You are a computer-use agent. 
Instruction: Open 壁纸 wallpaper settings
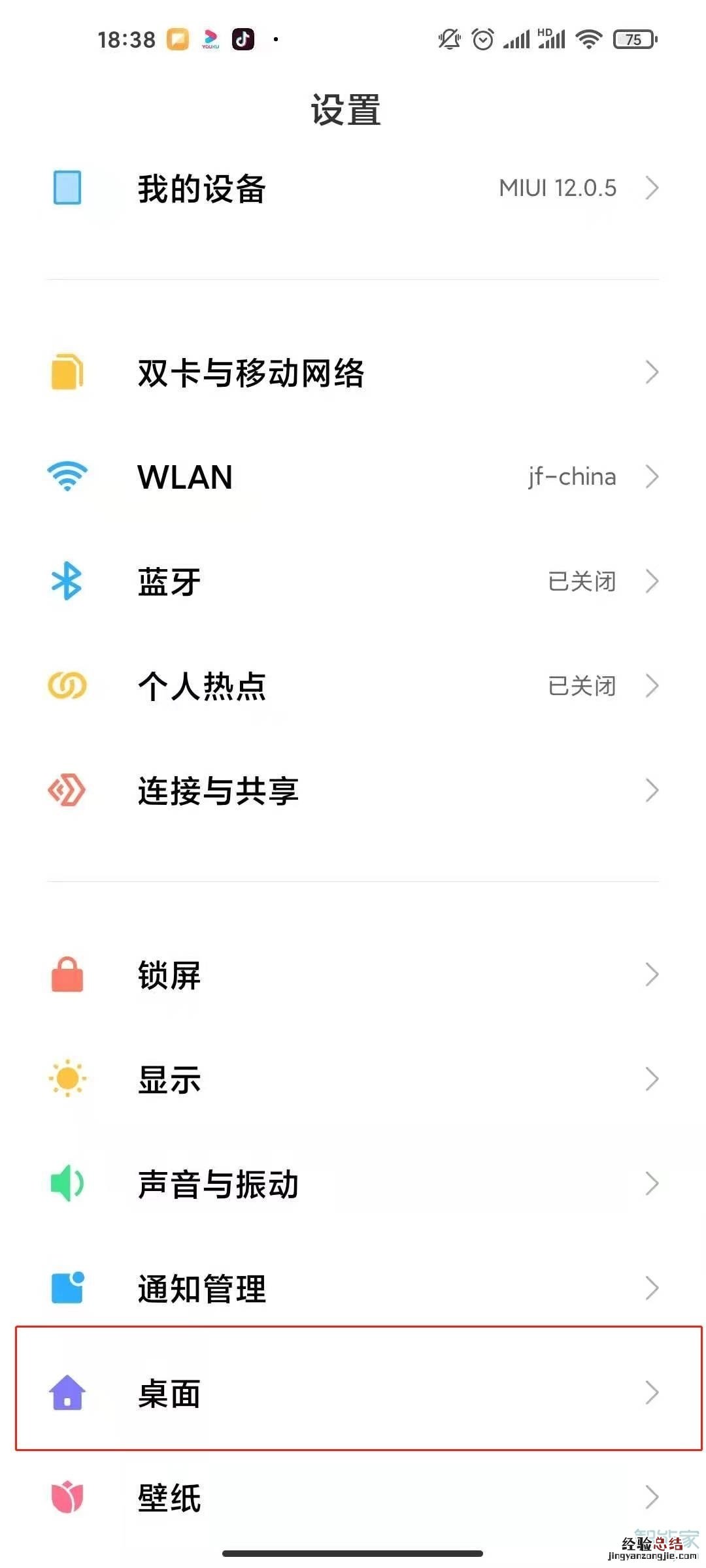[x=353, y=1497]
